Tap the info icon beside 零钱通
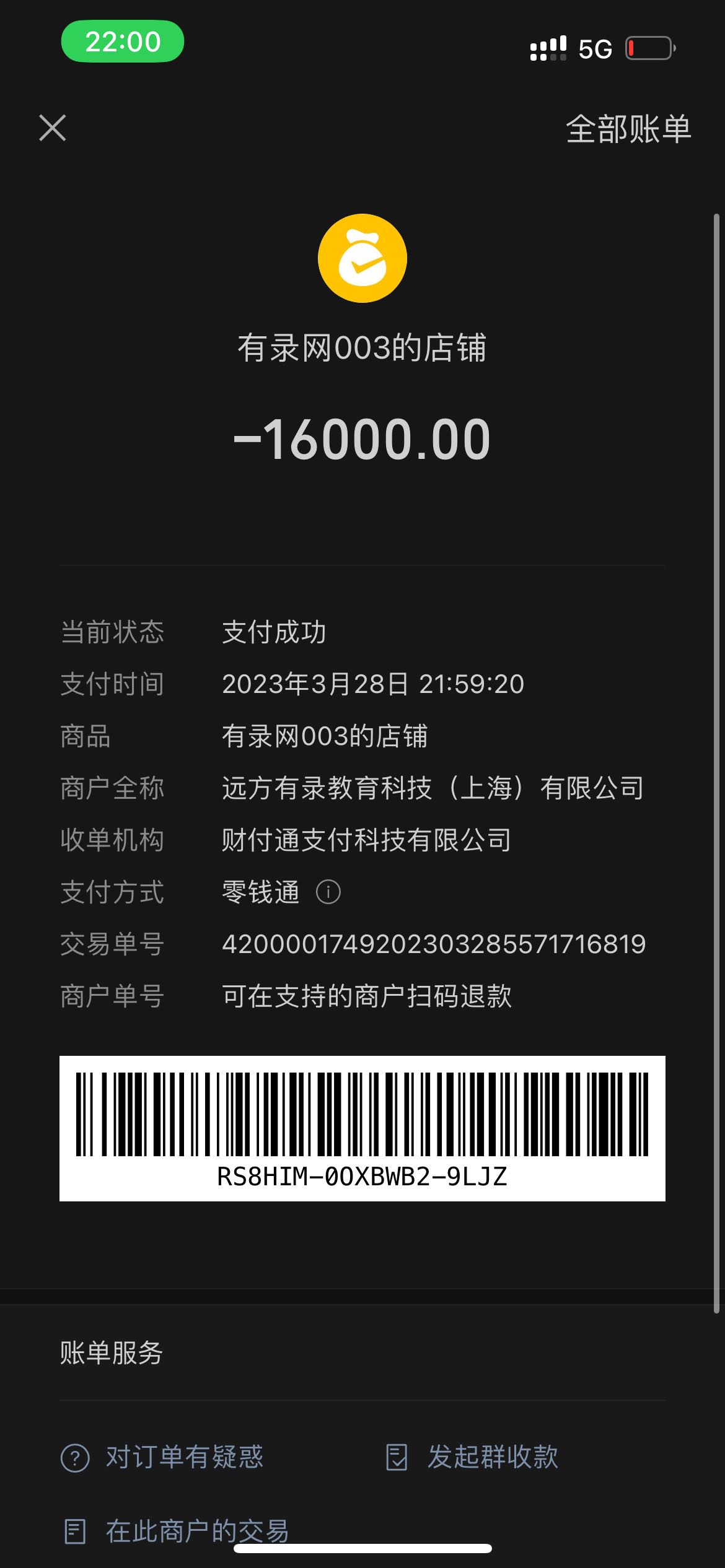 [328, 892]
